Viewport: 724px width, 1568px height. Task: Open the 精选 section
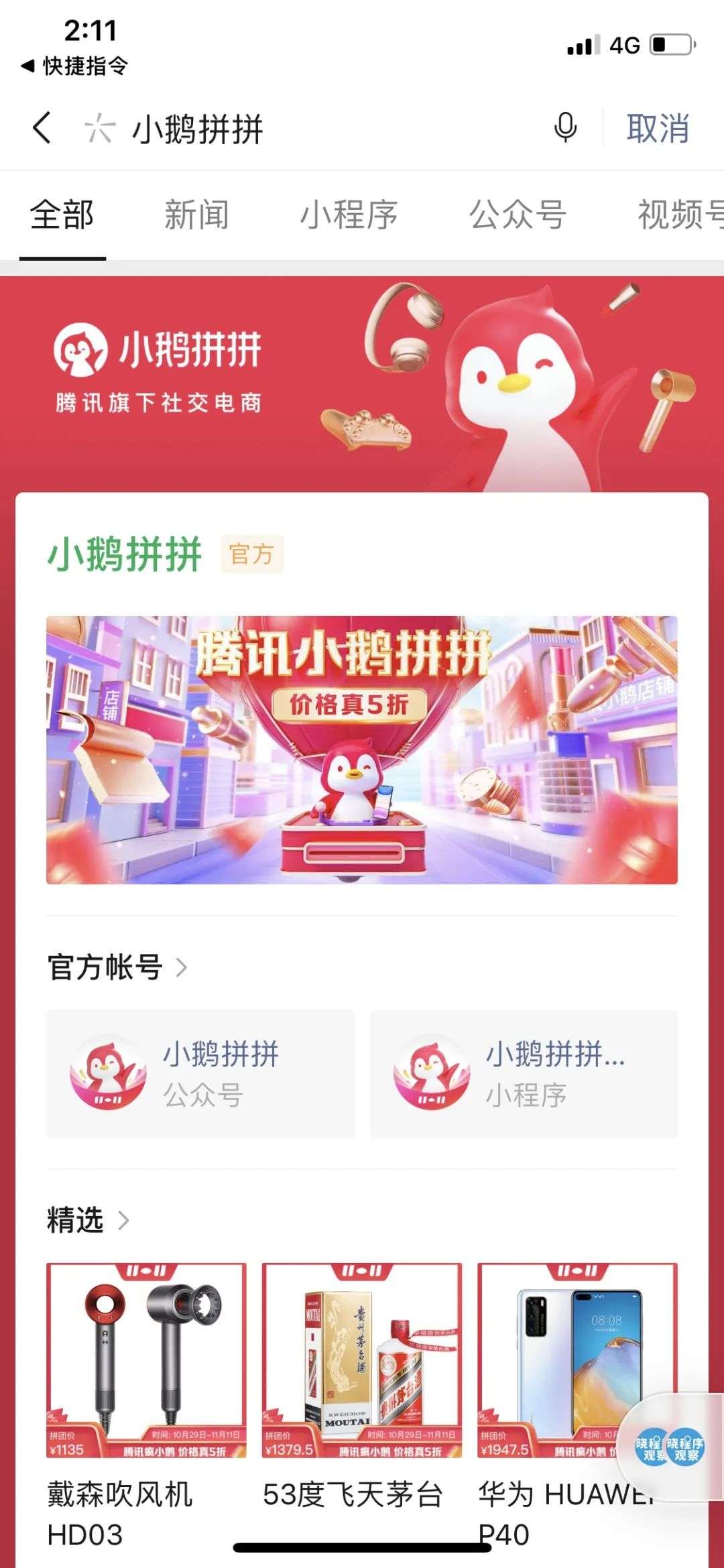pyautogui.click(x=87, y=1219)
